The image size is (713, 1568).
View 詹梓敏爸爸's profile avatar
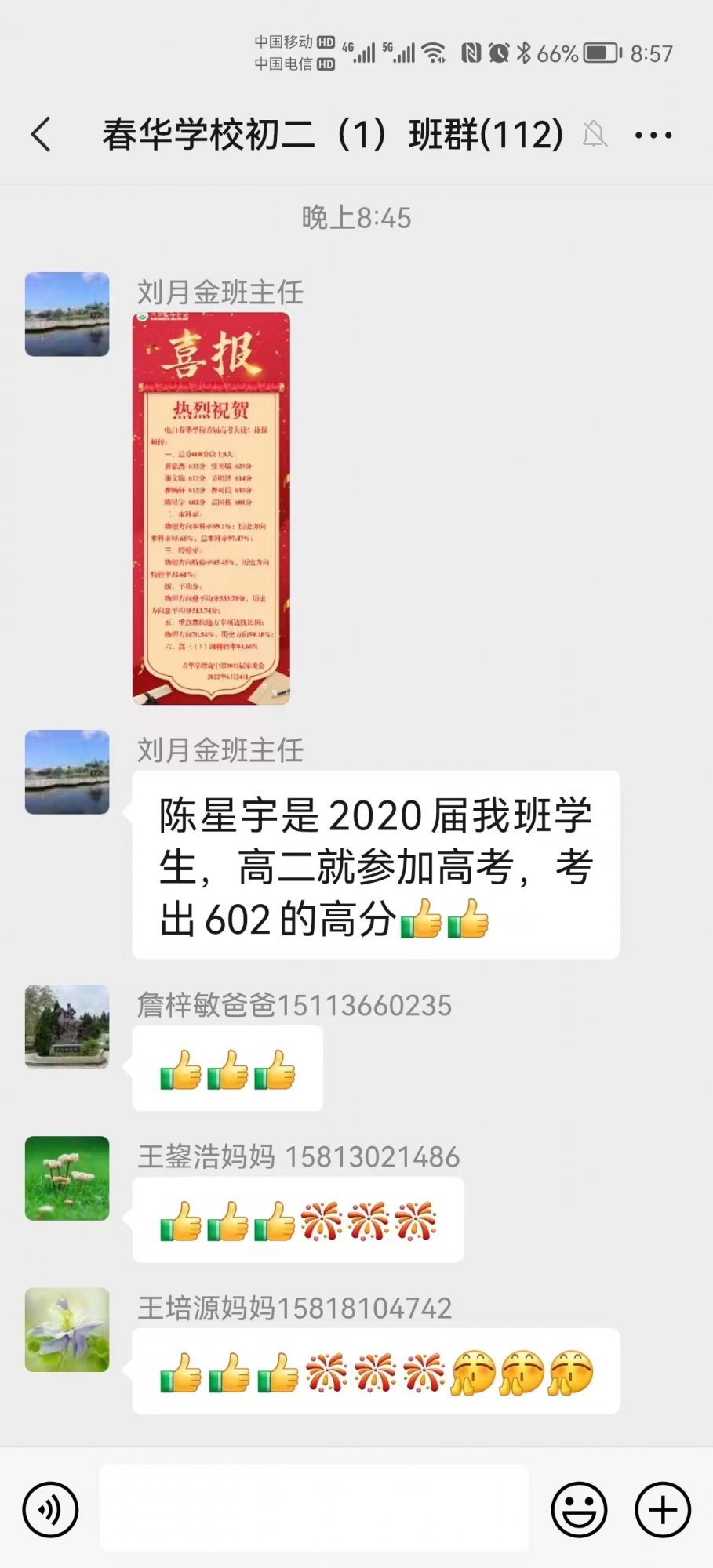tap(67, 1026)
